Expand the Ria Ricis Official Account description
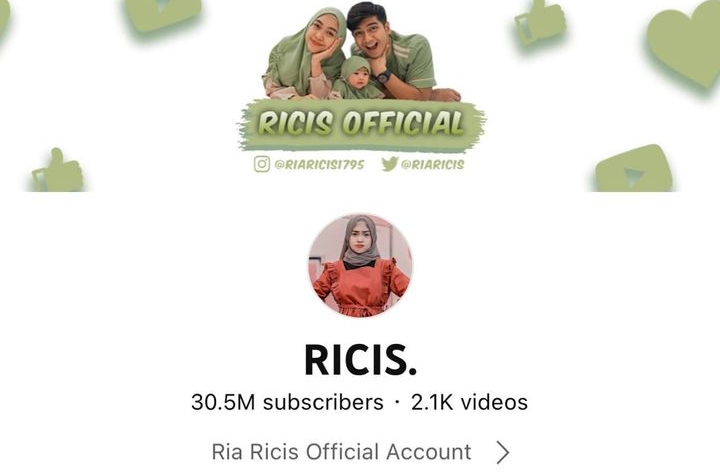The height and width of the screenshot is (476, 720). coord(502,452)
